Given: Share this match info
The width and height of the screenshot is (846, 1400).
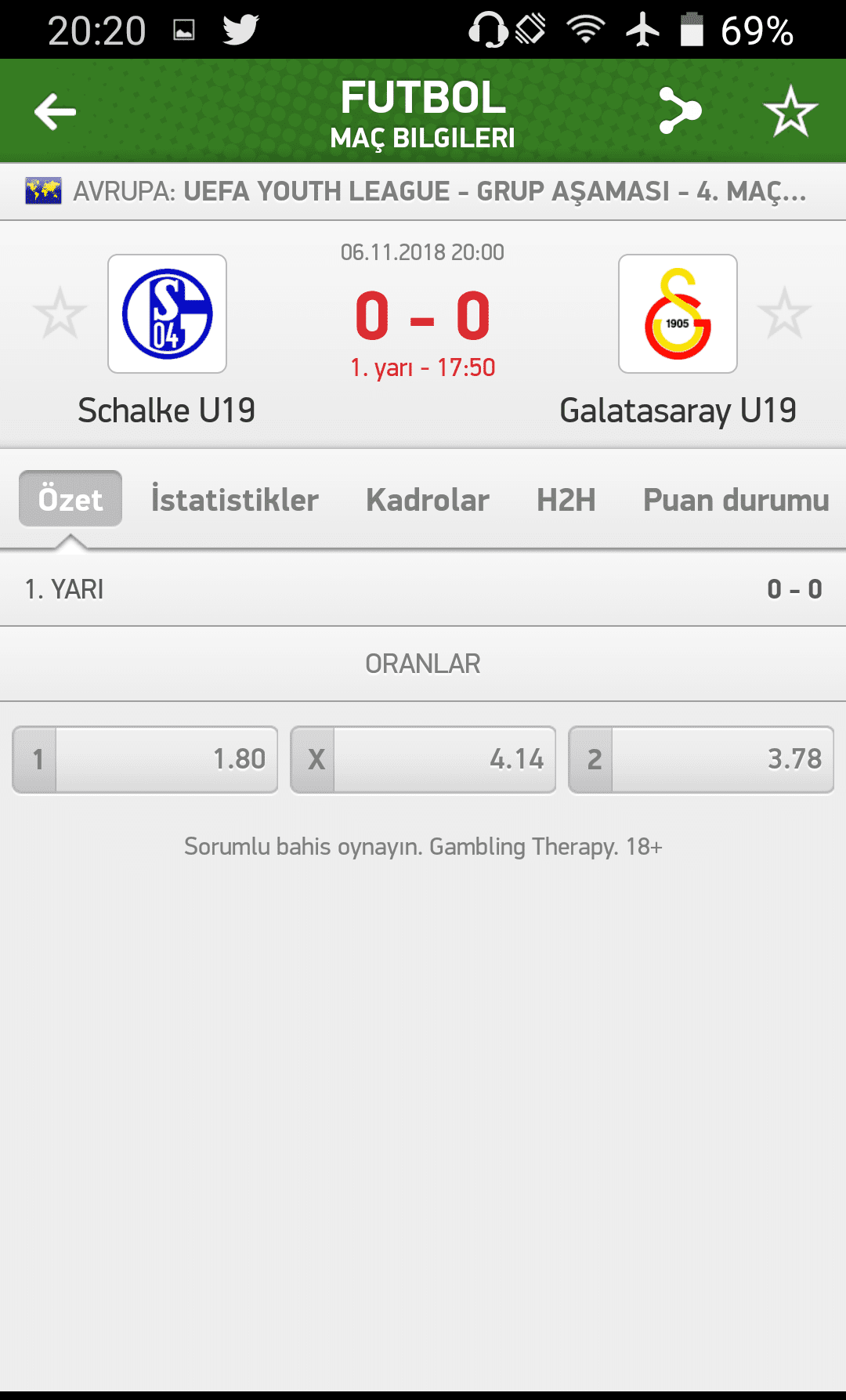Looking at the screenshot, I should tap(679, 111).
